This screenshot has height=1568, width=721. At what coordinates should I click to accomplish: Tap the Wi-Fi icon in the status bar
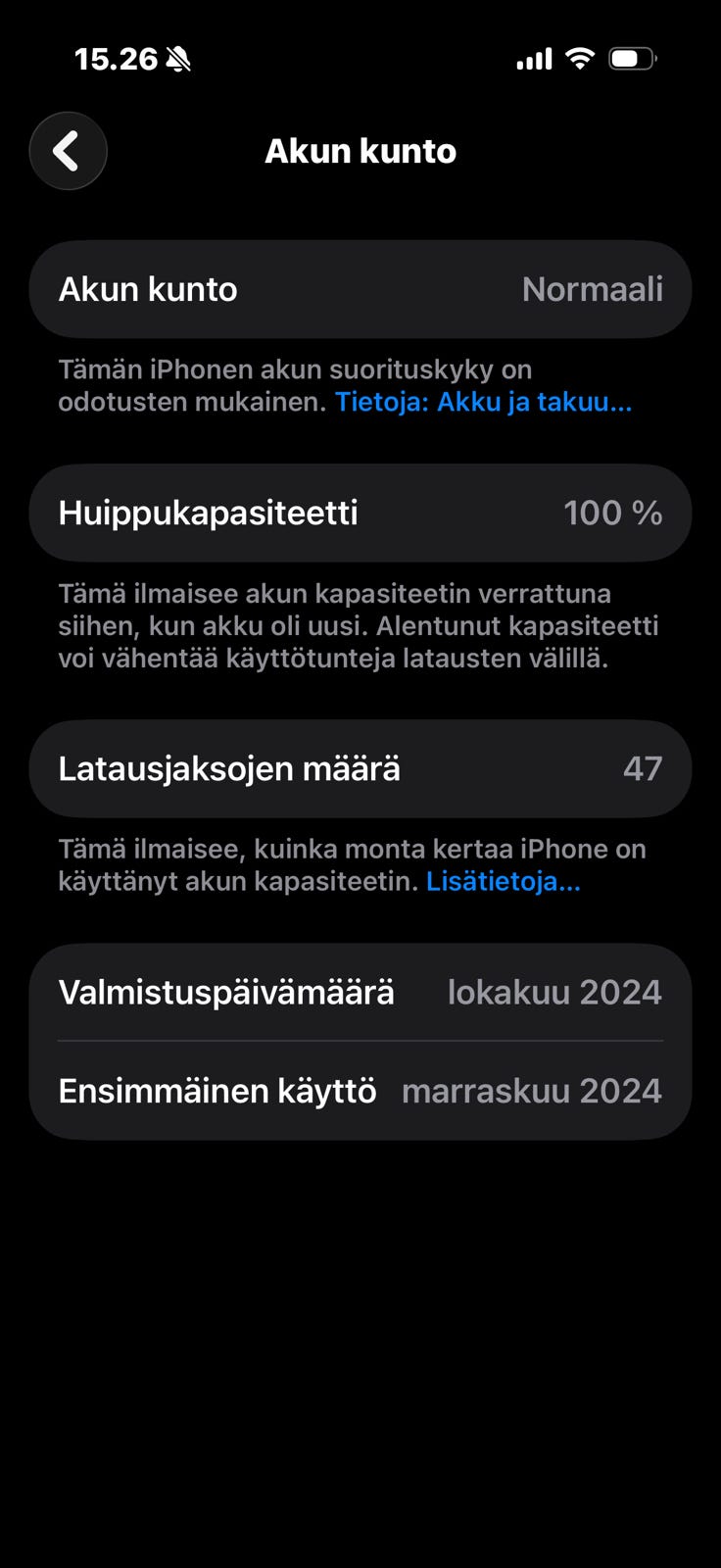tap(579, 57)
